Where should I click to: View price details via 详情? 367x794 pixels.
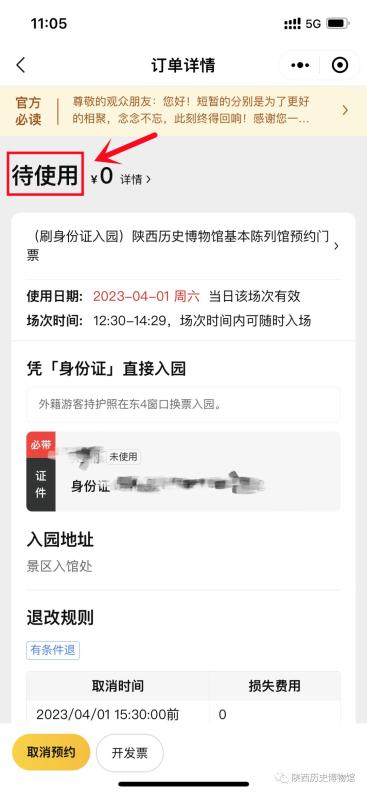[x=135, y=179]
